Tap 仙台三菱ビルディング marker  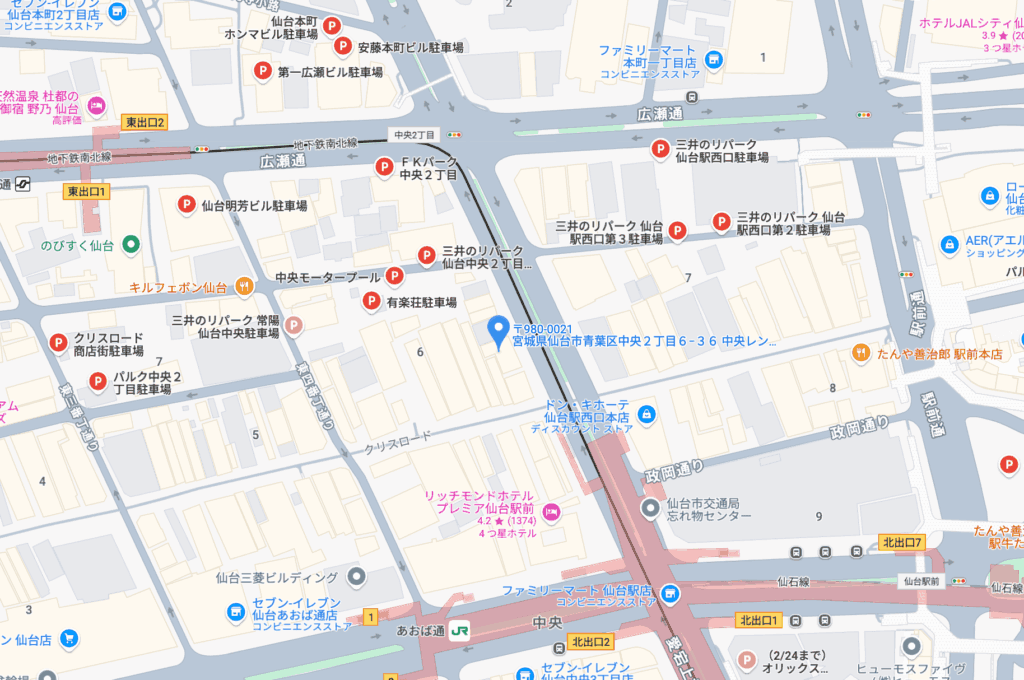pos(358,577)
